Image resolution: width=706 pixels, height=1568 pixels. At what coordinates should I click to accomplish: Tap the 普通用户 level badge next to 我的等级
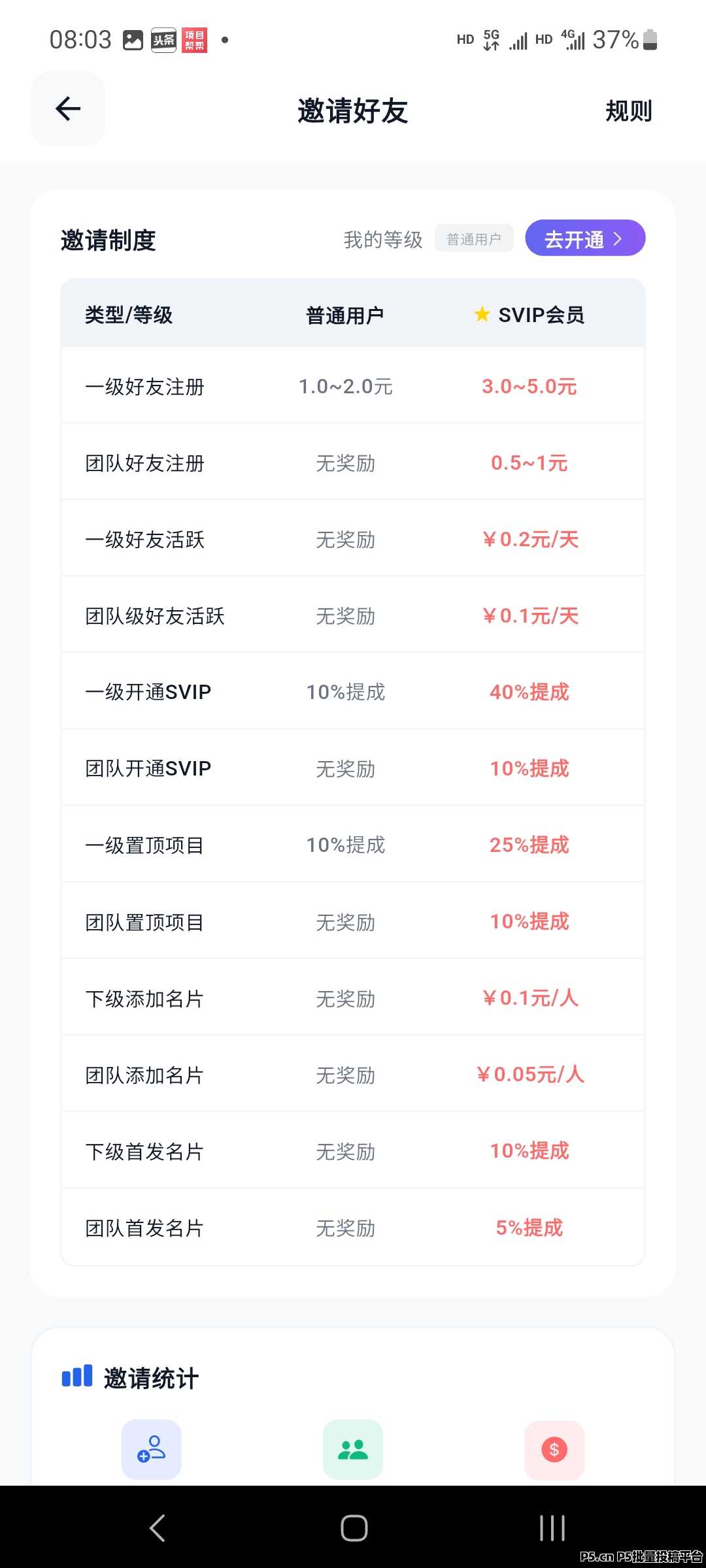475,238
